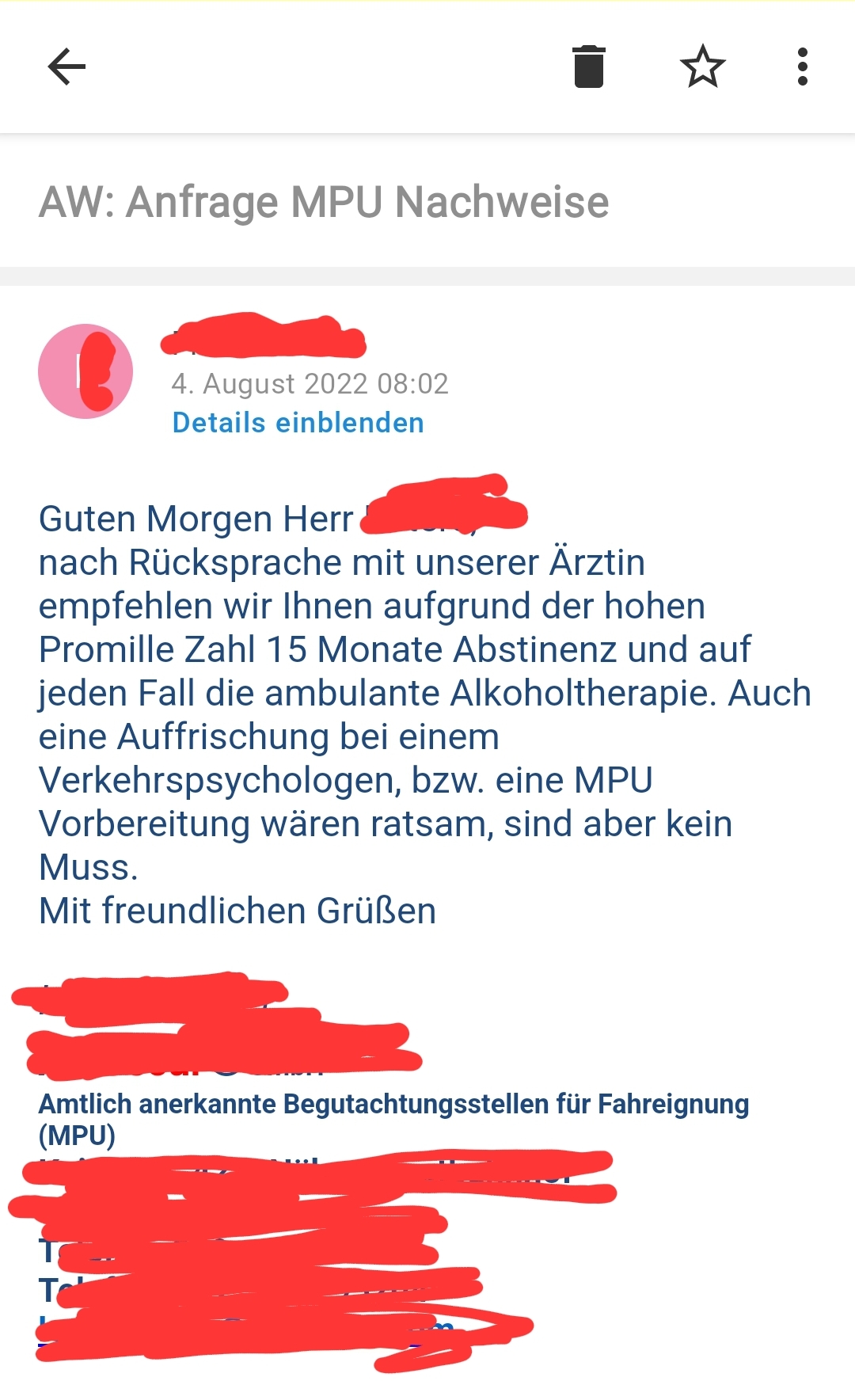Viewport: 855px width, 1400px height.
Task: Open the three-dot overflow menu
Action: click(x=802, y=67)
